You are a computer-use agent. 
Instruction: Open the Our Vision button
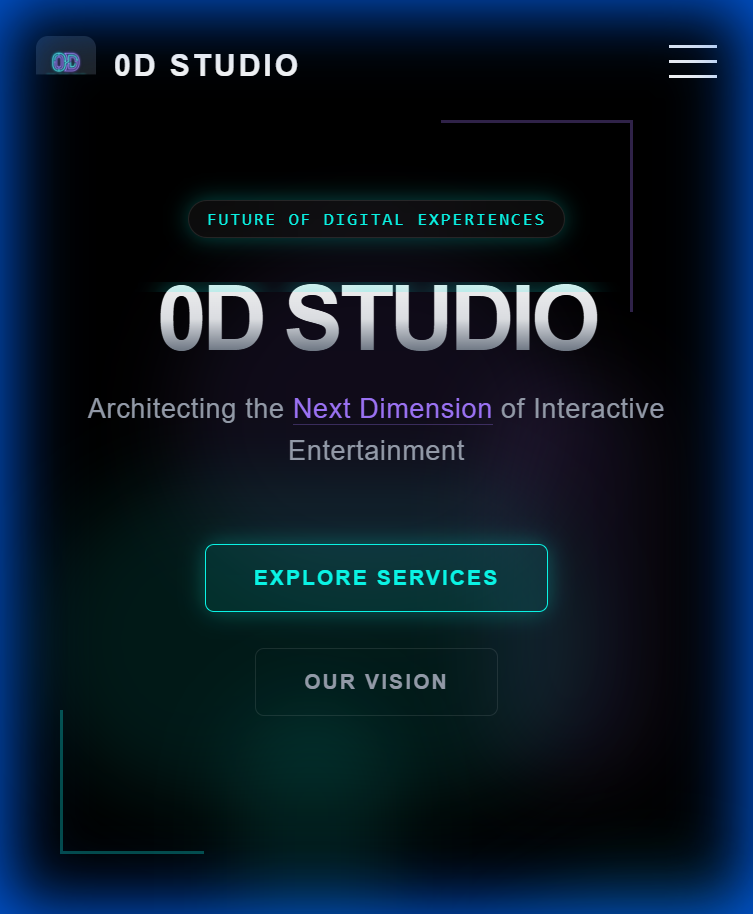coord(376,682)
